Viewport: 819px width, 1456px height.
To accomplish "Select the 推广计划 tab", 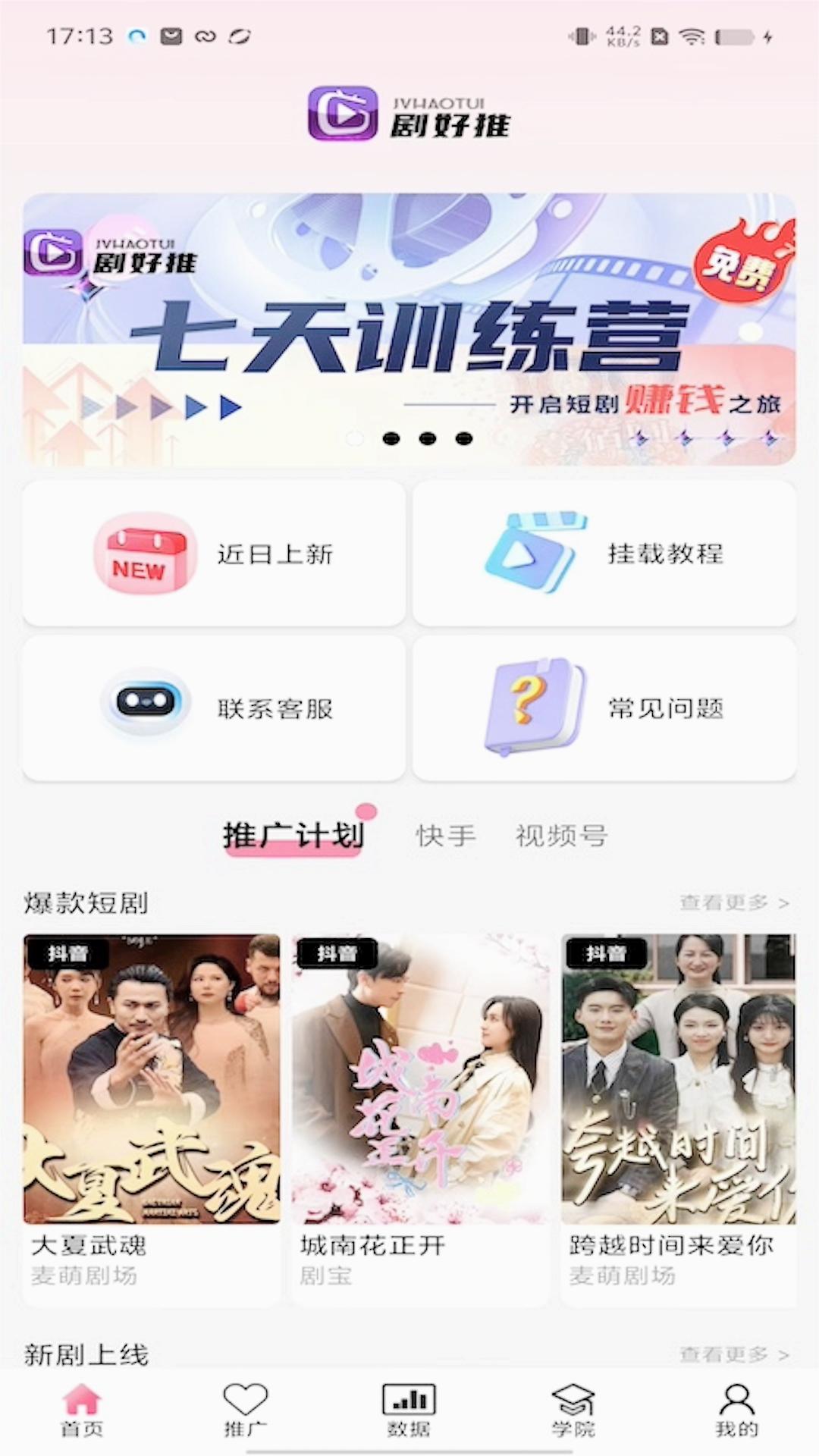I will coord(293,836).
